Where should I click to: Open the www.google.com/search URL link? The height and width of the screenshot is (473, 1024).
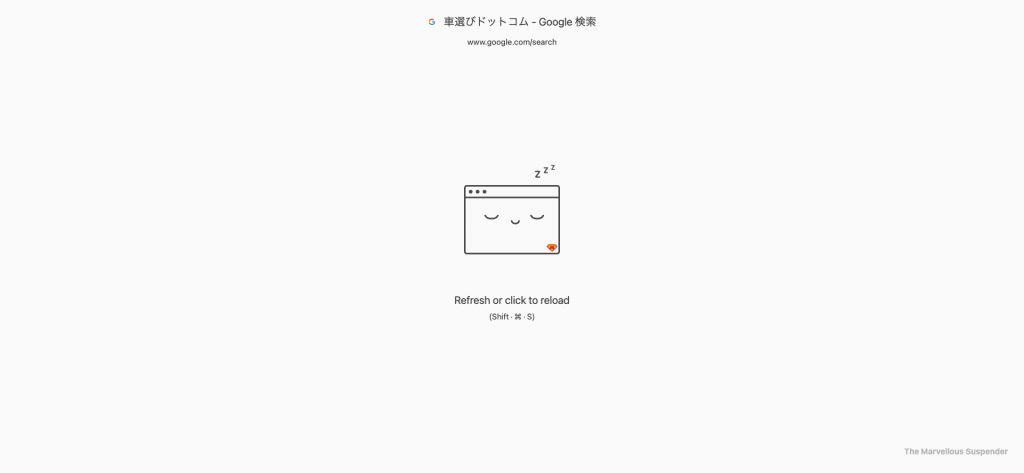pyautogui.click(x=511, y=42)
